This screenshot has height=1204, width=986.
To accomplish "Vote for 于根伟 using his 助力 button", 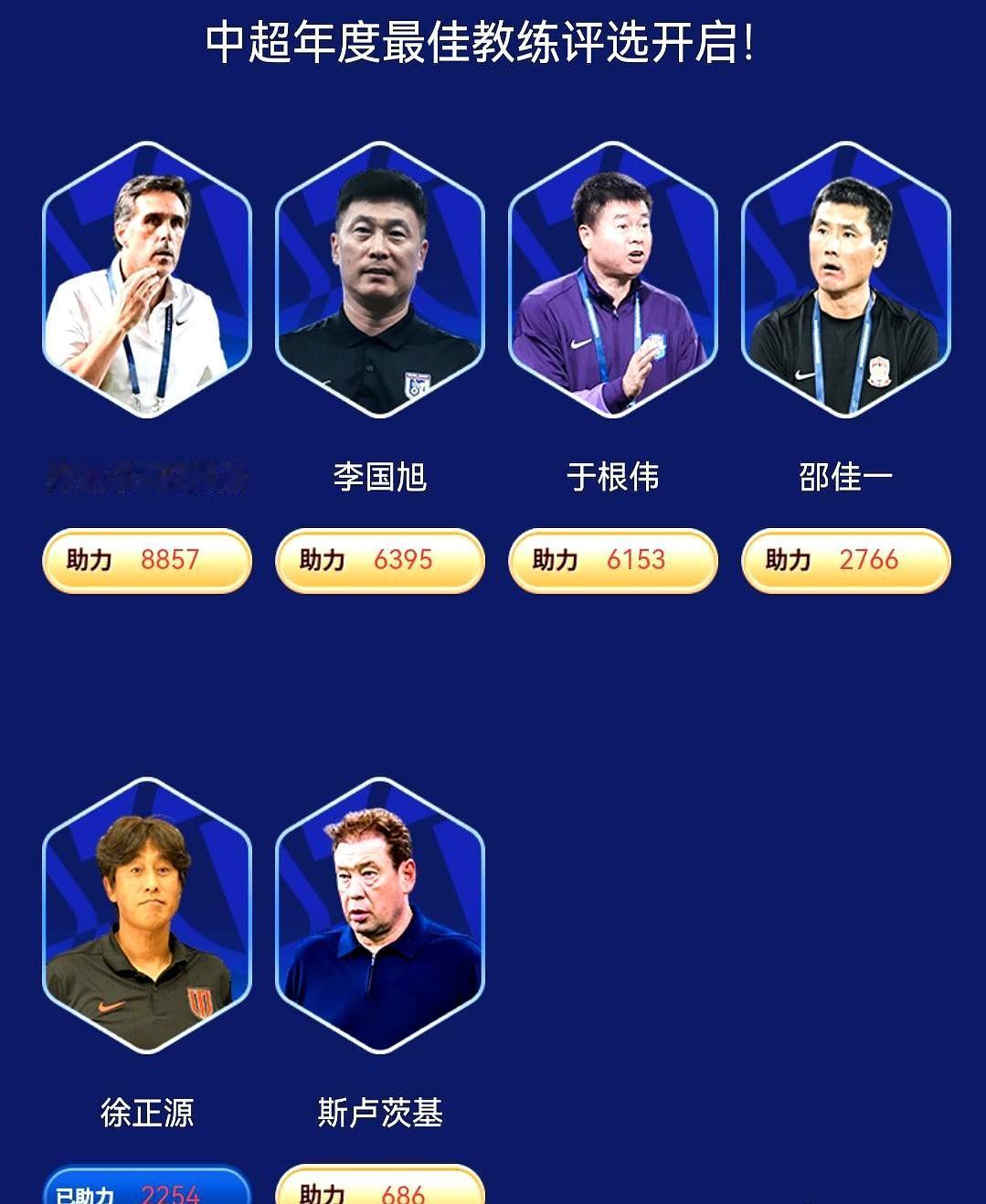I will (x=612, y=563).
